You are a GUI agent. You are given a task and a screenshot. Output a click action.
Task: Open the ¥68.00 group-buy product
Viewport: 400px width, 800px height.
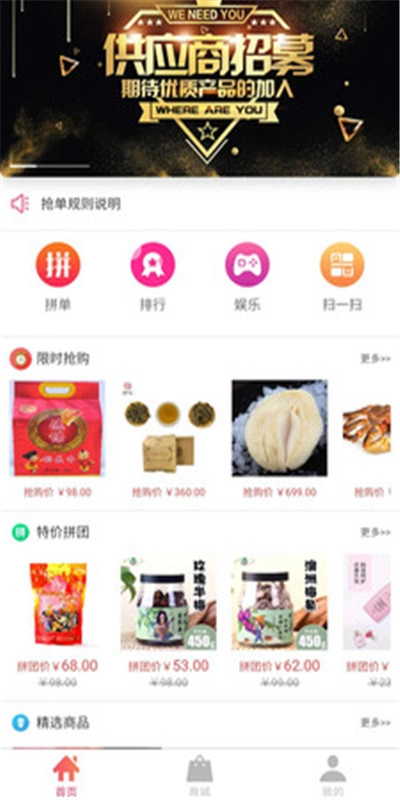tap(58, 621)
